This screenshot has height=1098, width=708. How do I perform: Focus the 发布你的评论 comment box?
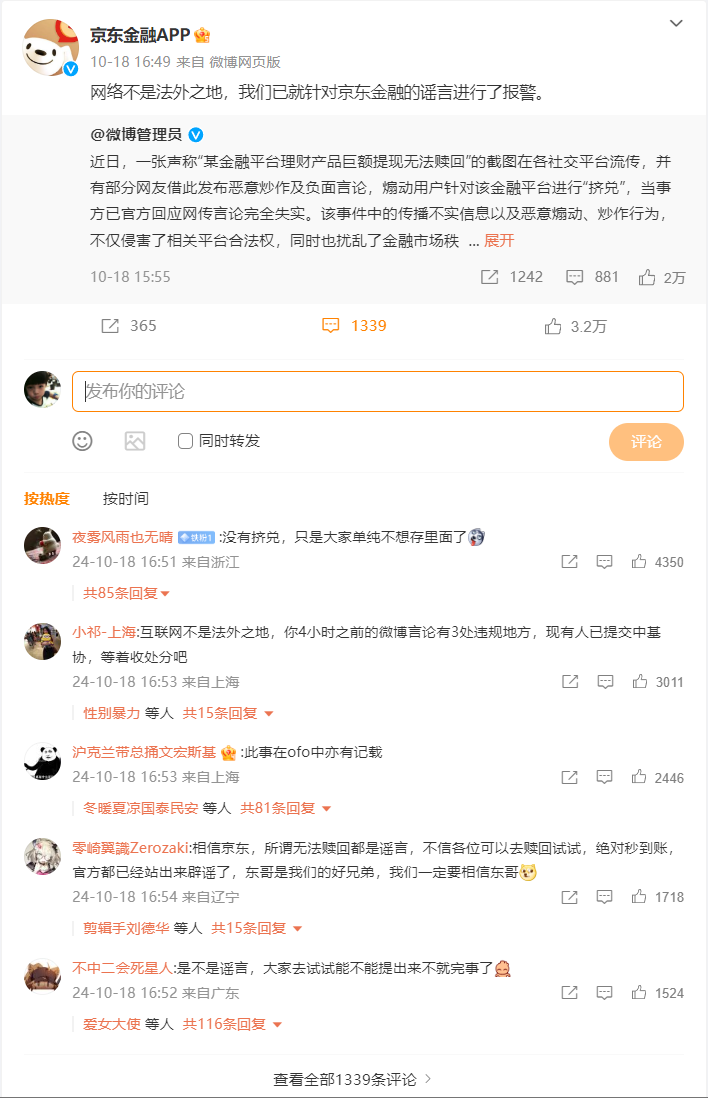pos(377,391)
